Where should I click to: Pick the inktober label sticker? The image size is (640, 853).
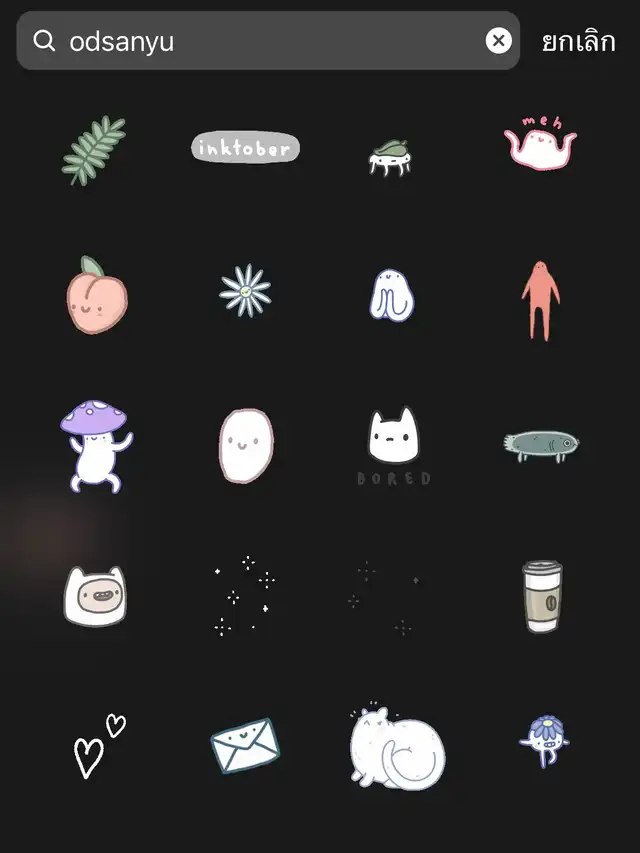(x=245, y=147)
